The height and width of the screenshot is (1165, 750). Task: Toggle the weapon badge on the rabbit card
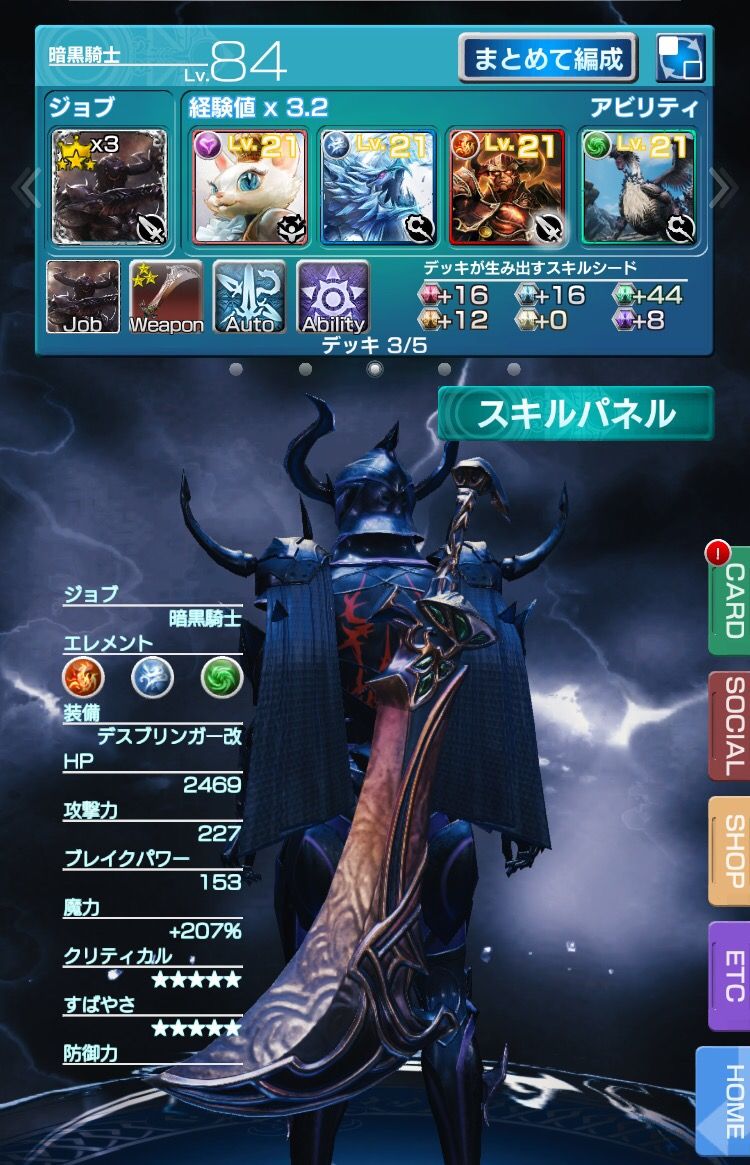click(x=289, y=228)
